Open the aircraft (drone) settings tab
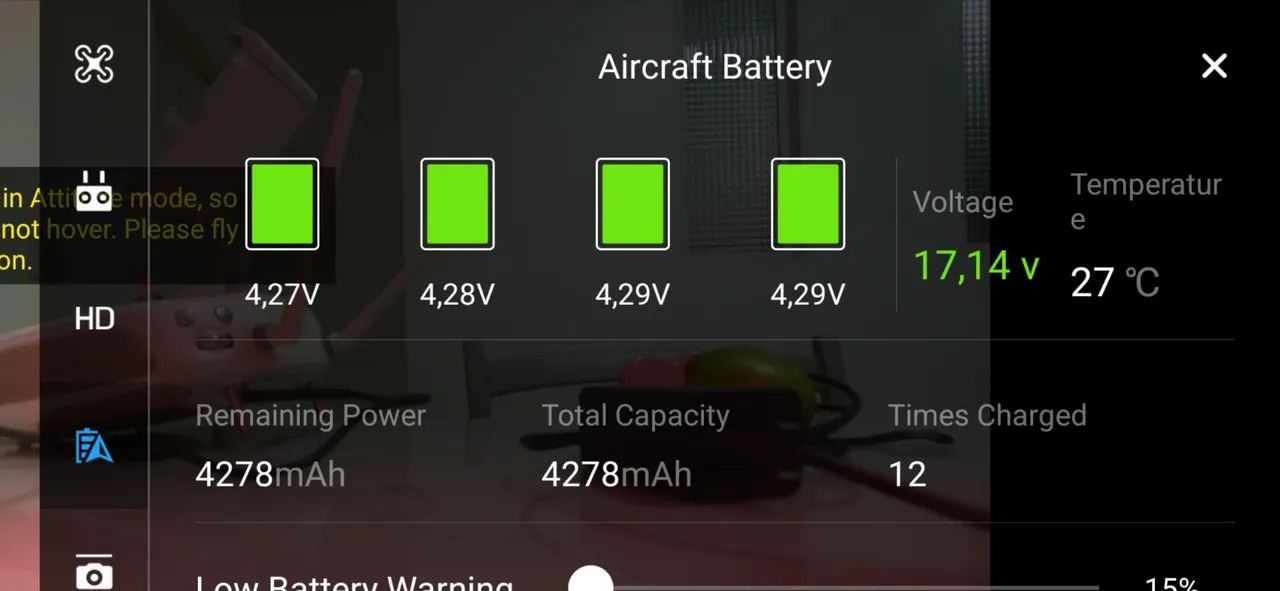This screenshot has width=1280, height=591. pos(94,65)
